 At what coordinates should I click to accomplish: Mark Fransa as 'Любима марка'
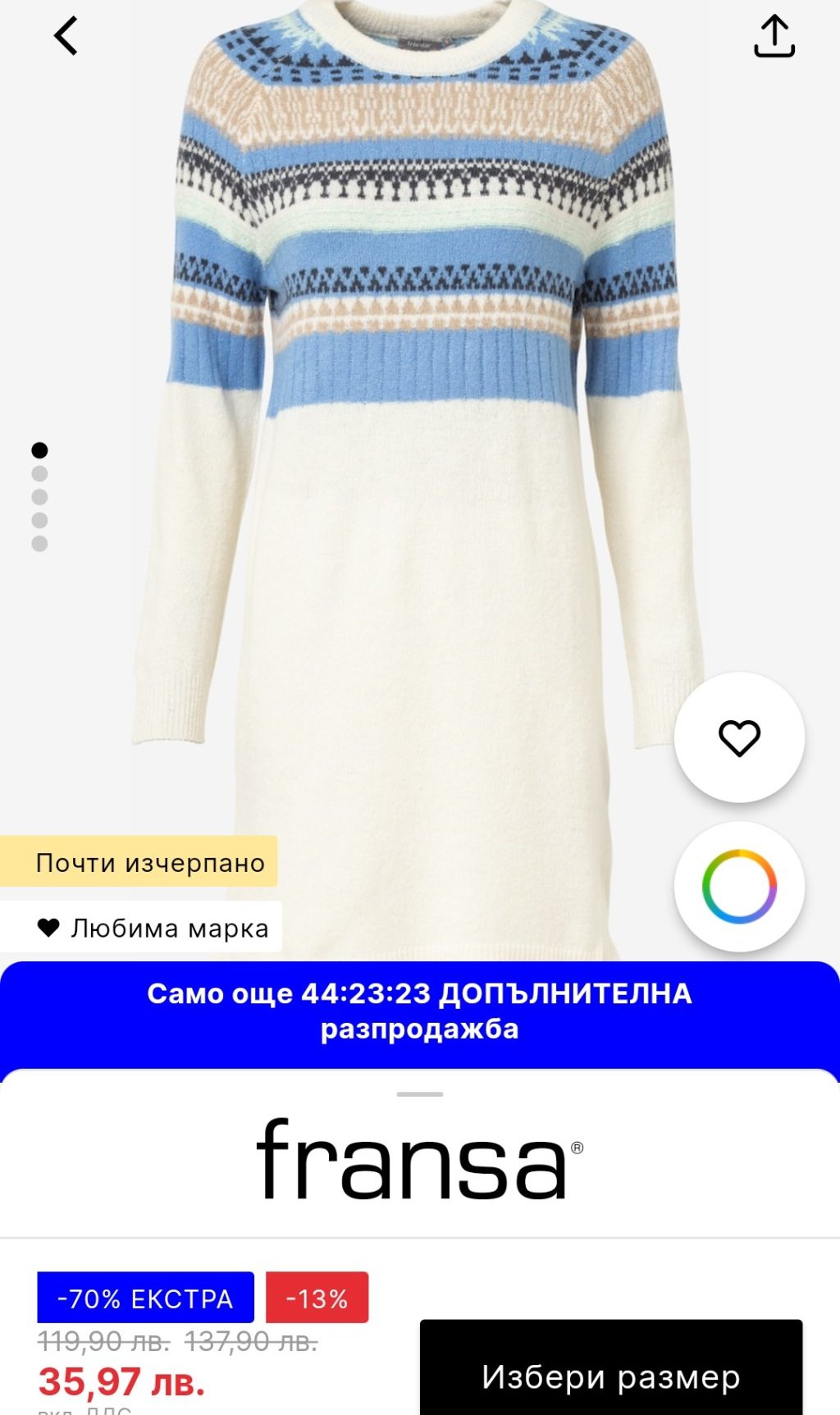(153, 928)
